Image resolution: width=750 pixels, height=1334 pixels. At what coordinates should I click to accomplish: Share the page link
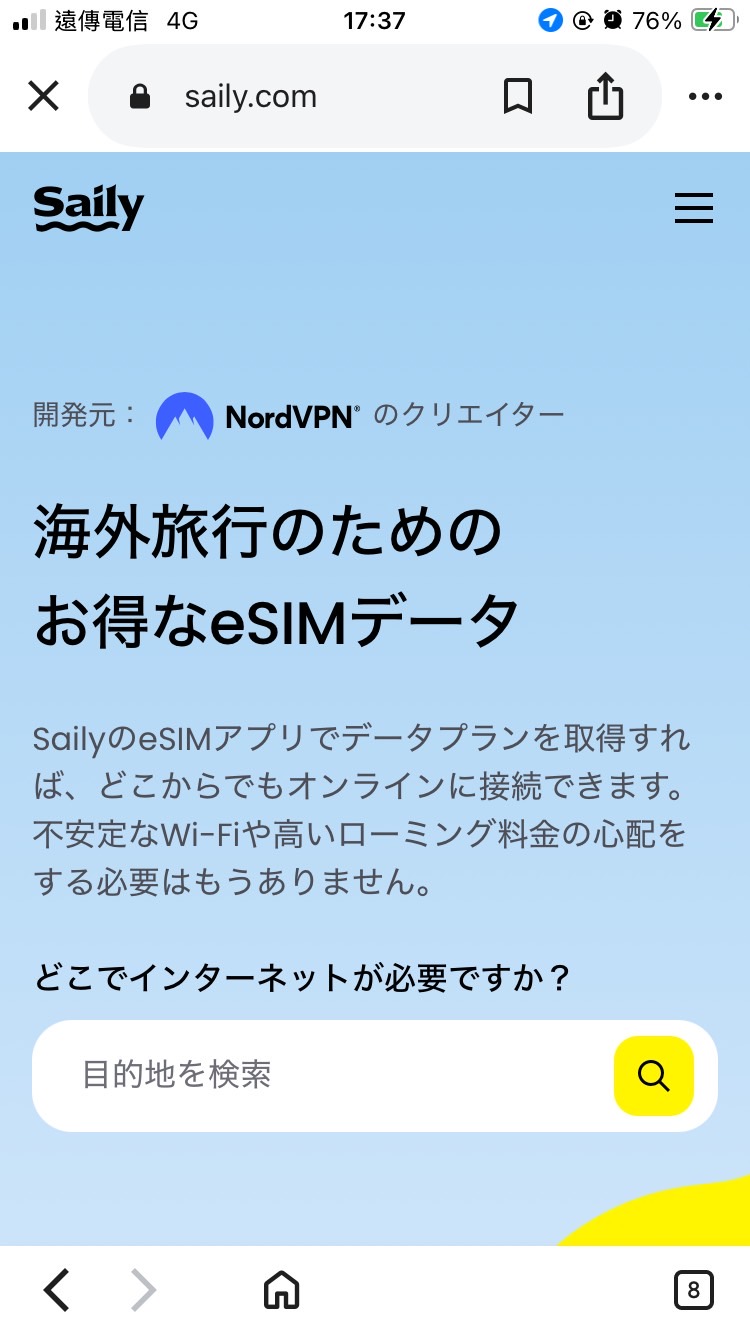click(605, 97)
